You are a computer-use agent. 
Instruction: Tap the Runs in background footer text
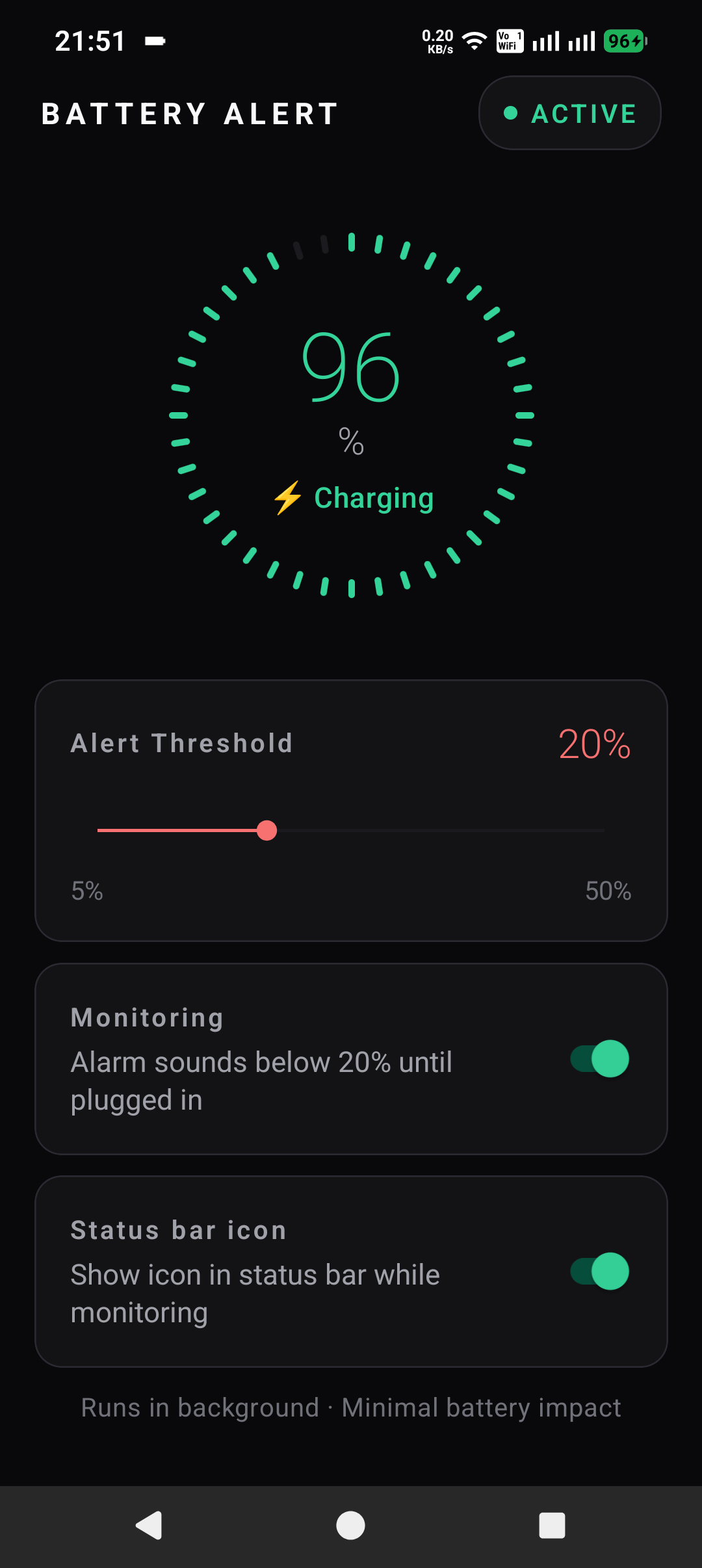[x=351, y=1406]
